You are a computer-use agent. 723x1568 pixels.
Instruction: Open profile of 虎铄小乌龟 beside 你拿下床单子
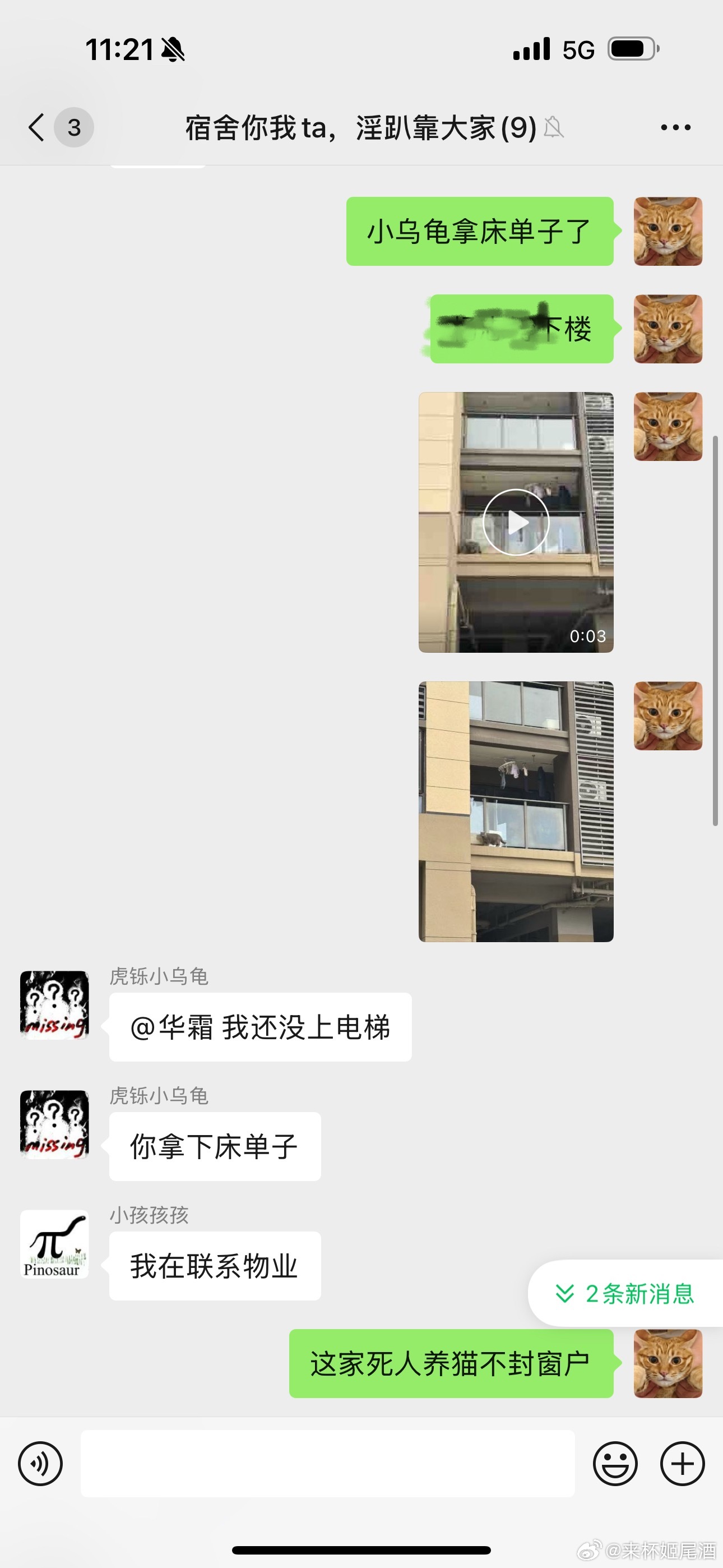tap(55, 1124)
